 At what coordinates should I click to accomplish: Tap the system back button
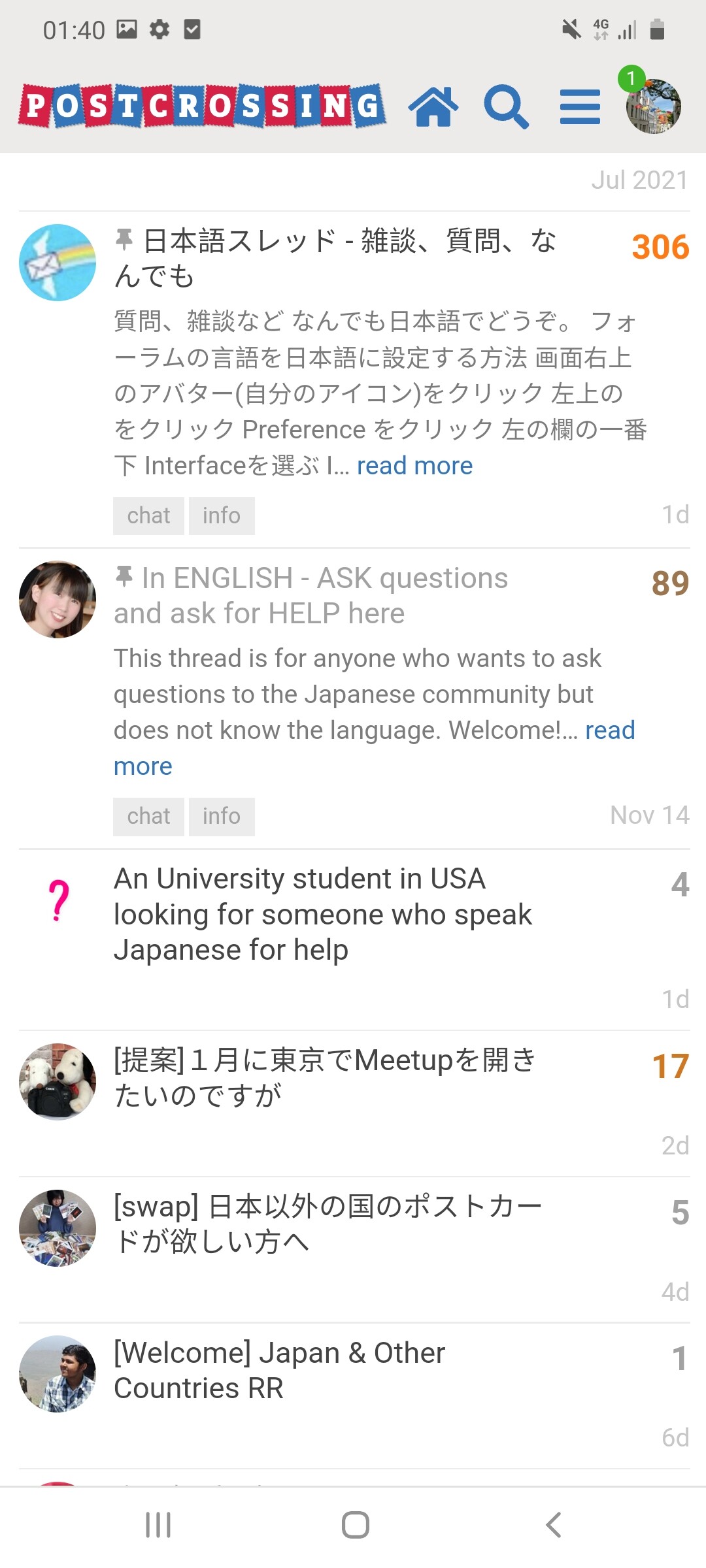coord(553,1526)
